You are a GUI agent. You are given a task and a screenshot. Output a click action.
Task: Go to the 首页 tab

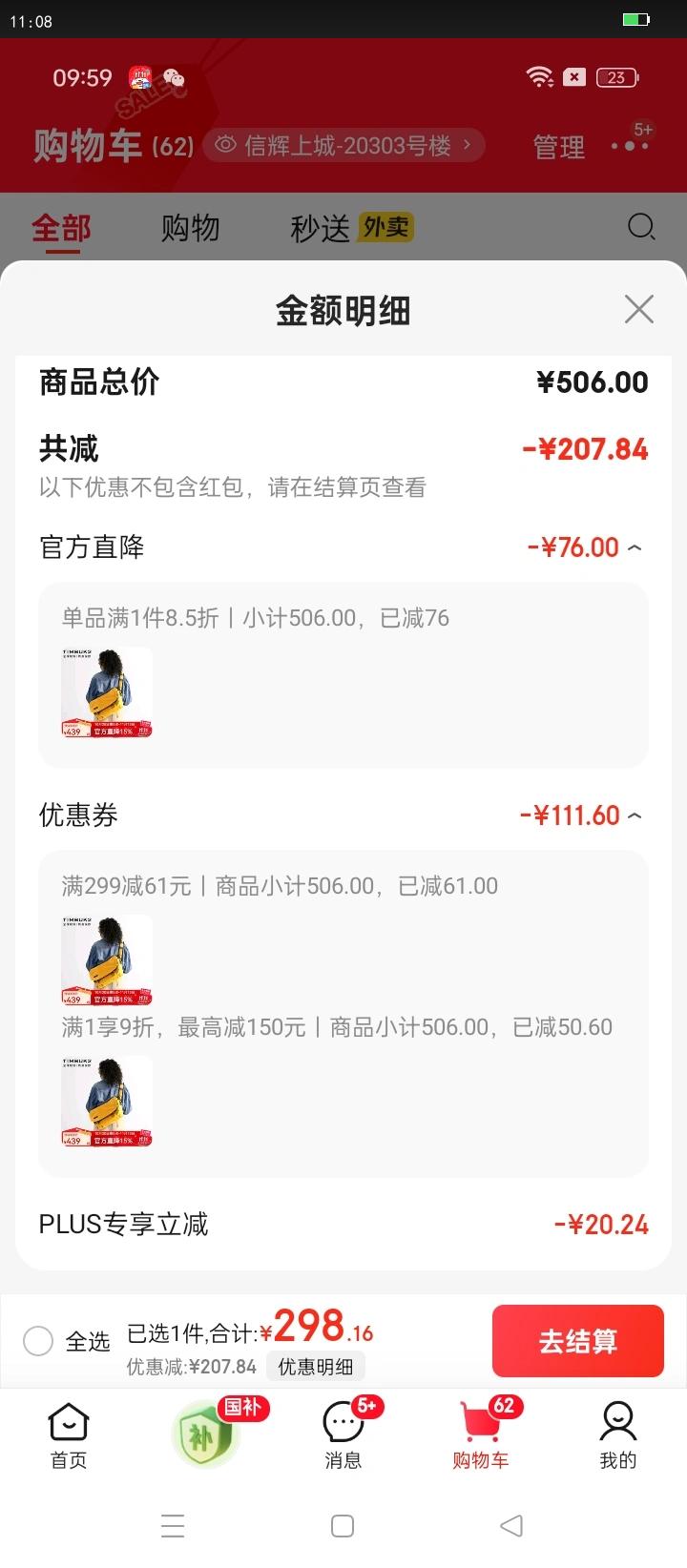[x=69, y=1435]
